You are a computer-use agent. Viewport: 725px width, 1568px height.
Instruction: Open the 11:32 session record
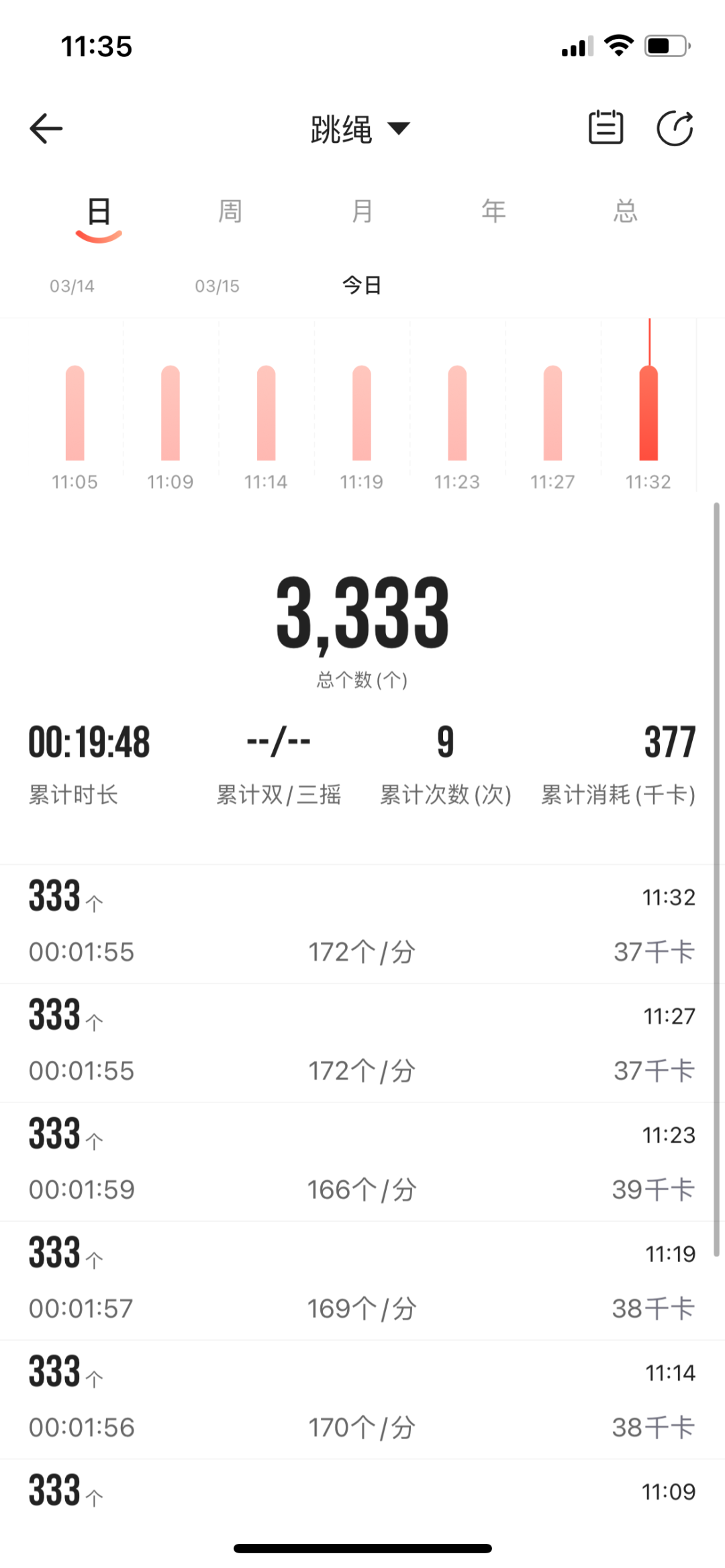click(362, 924)
